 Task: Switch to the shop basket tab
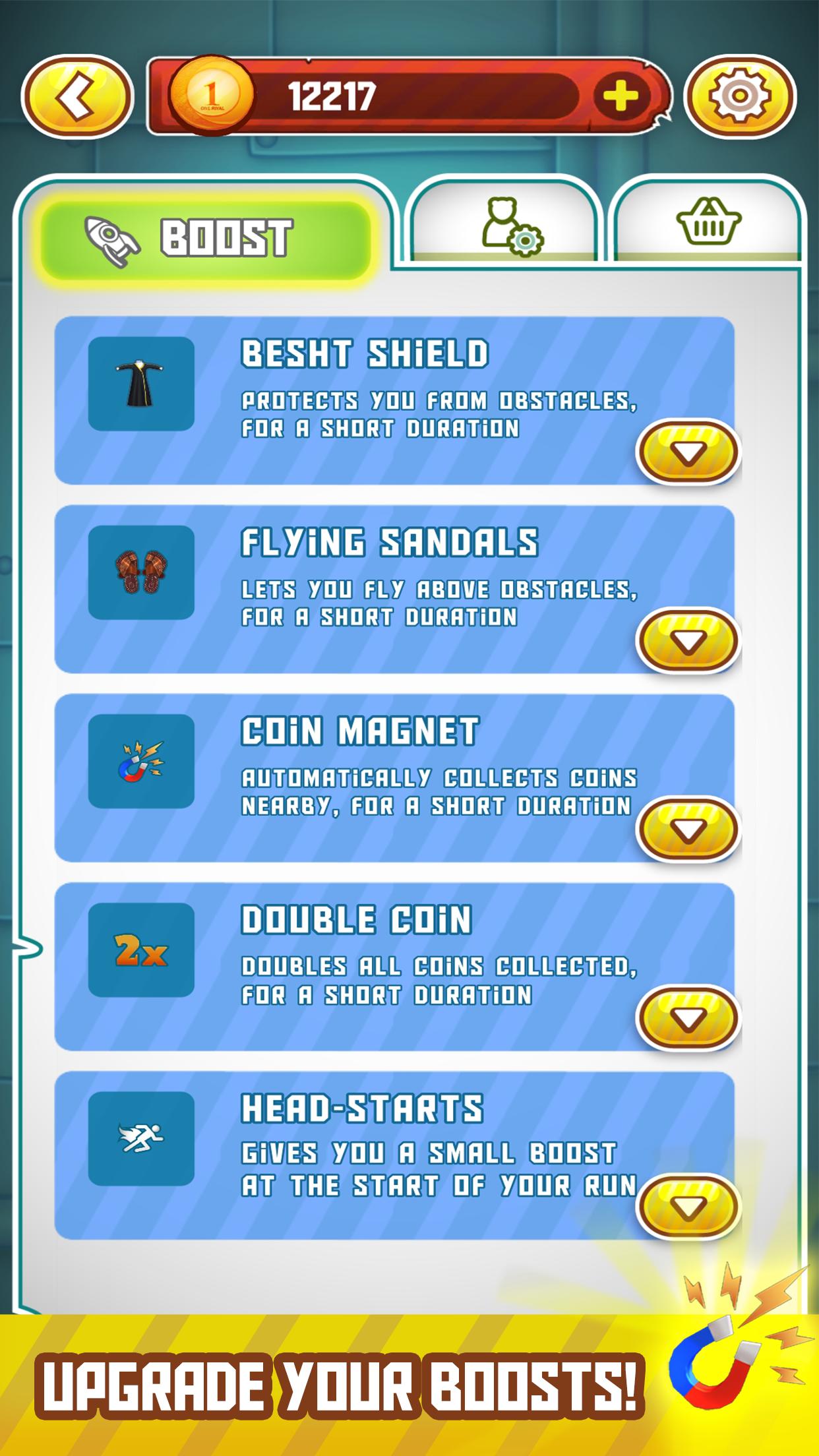(708, 223)
